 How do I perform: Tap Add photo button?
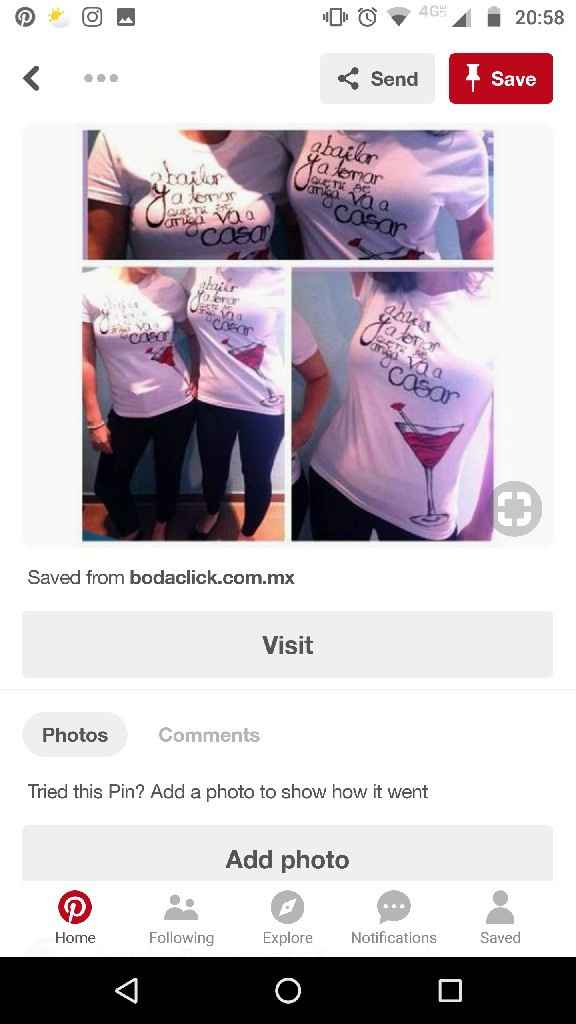(287, 854)
